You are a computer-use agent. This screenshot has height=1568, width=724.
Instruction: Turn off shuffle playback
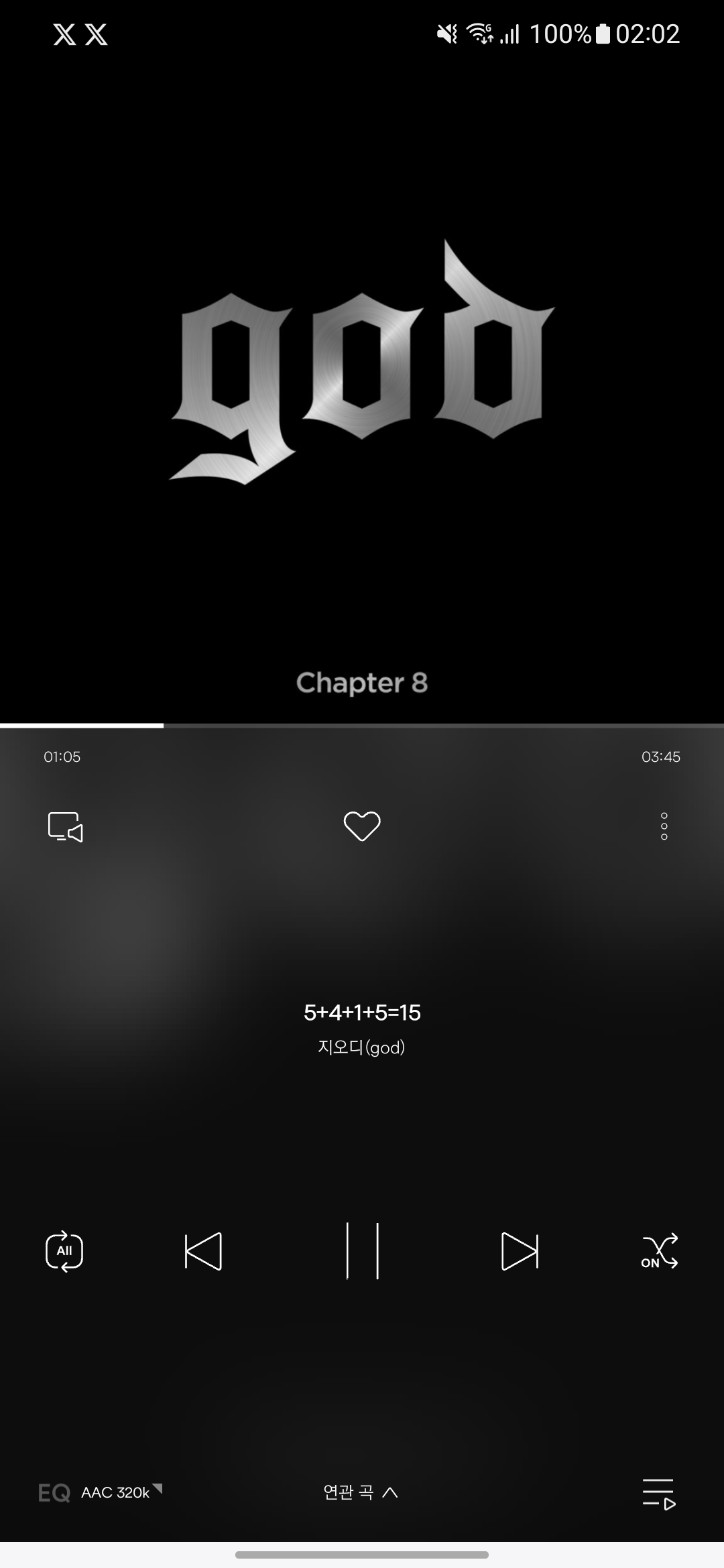660,1250
